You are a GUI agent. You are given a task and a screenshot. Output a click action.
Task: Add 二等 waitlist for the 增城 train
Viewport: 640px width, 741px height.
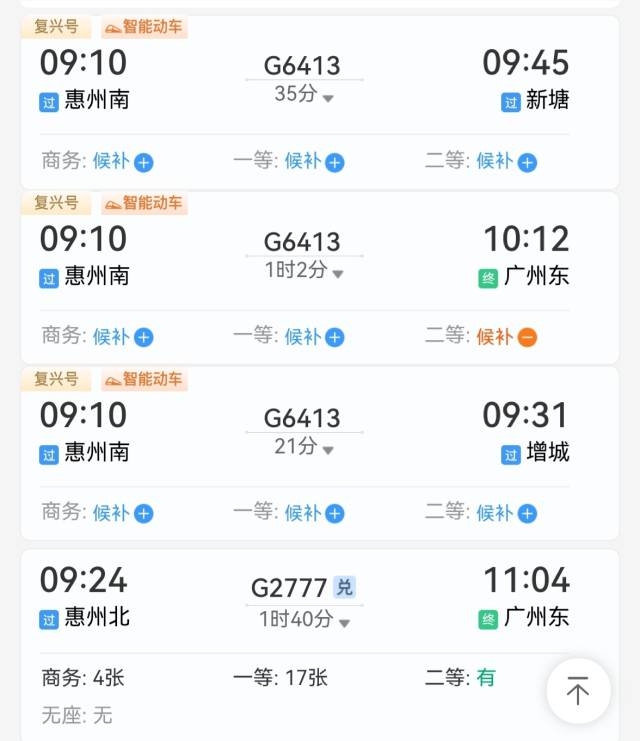coord(527,513)
